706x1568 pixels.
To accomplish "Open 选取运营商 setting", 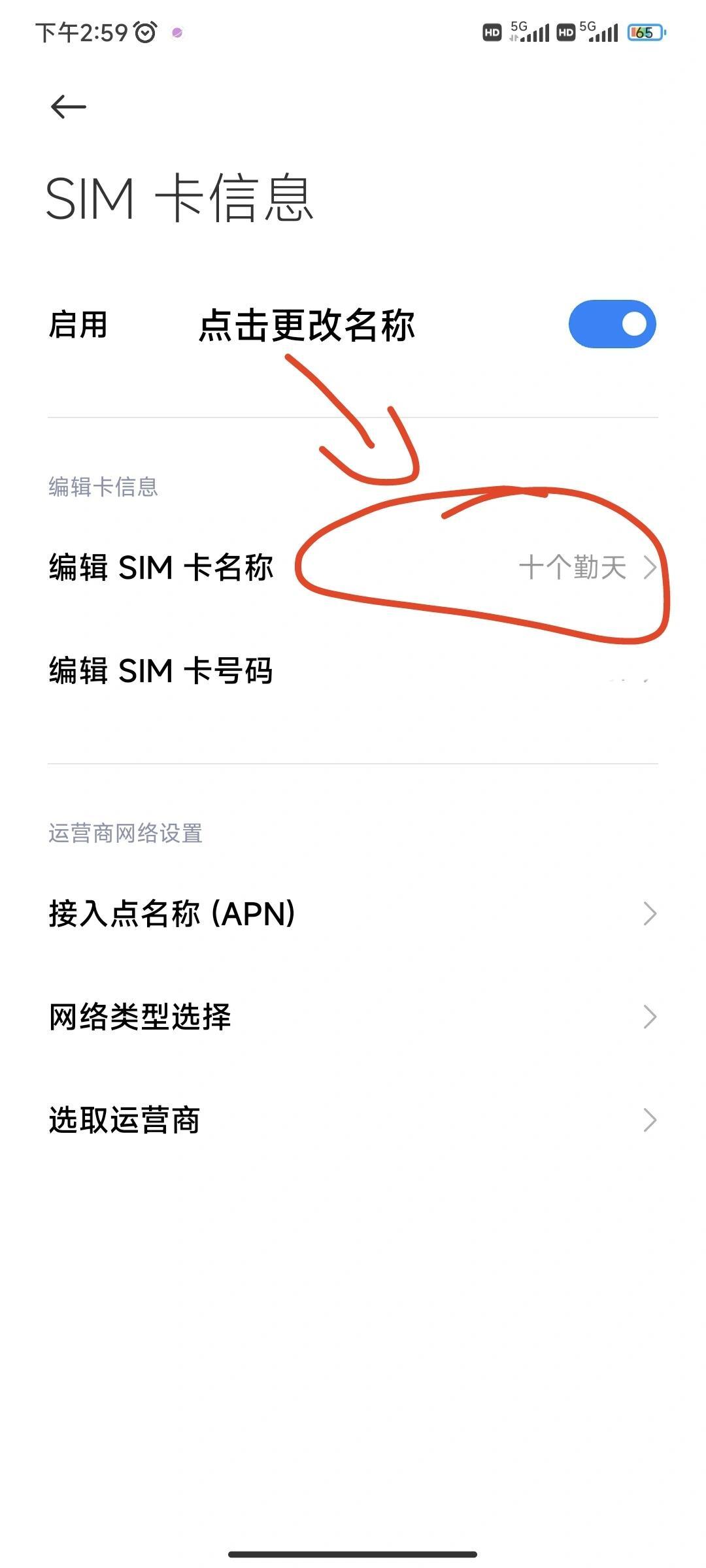I will 353,1120.
